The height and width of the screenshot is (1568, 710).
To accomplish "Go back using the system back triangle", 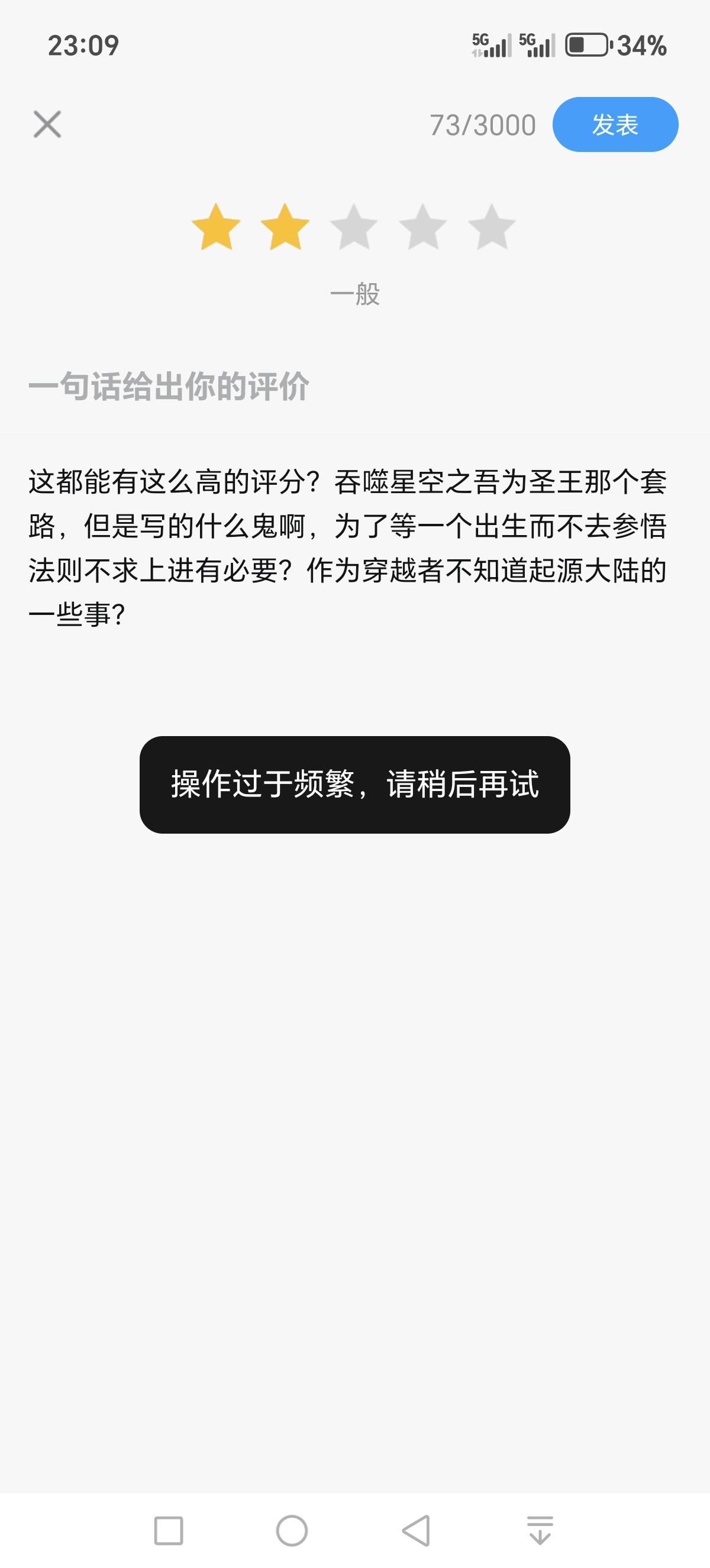I will [417, 1530].
